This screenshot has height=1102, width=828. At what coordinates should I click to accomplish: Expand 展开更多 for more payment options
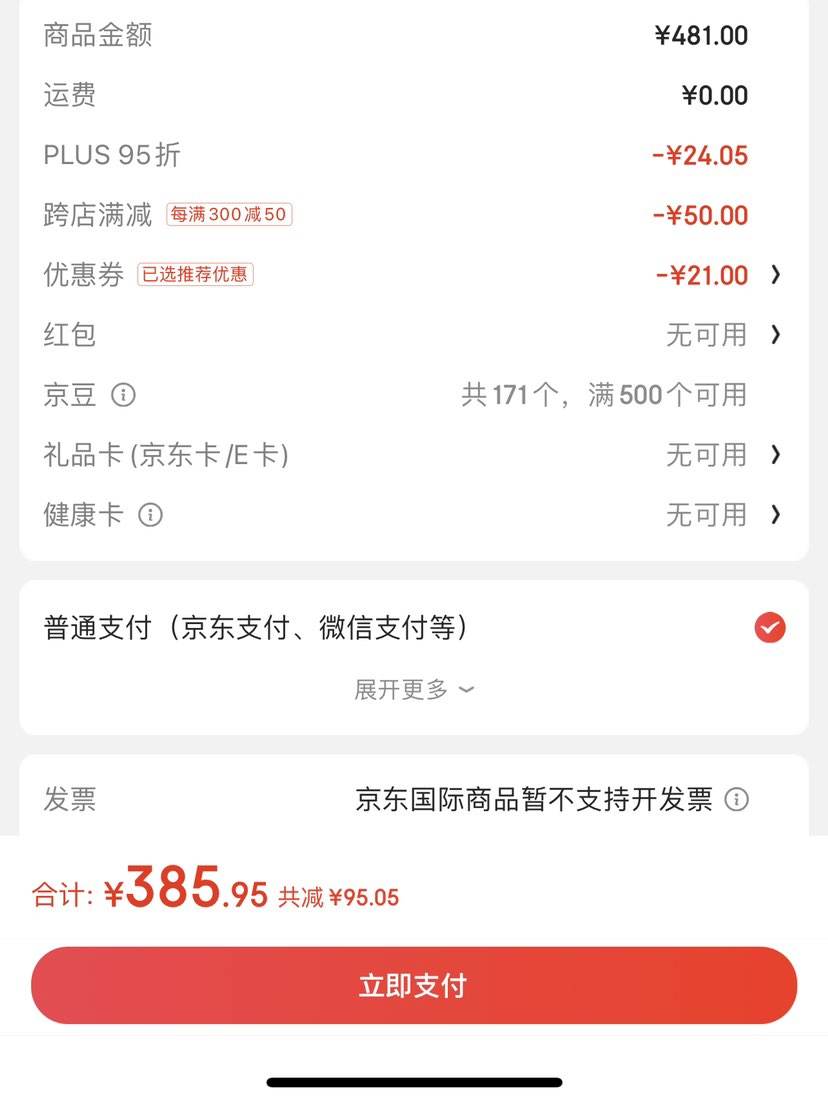[x=413, y=689]
